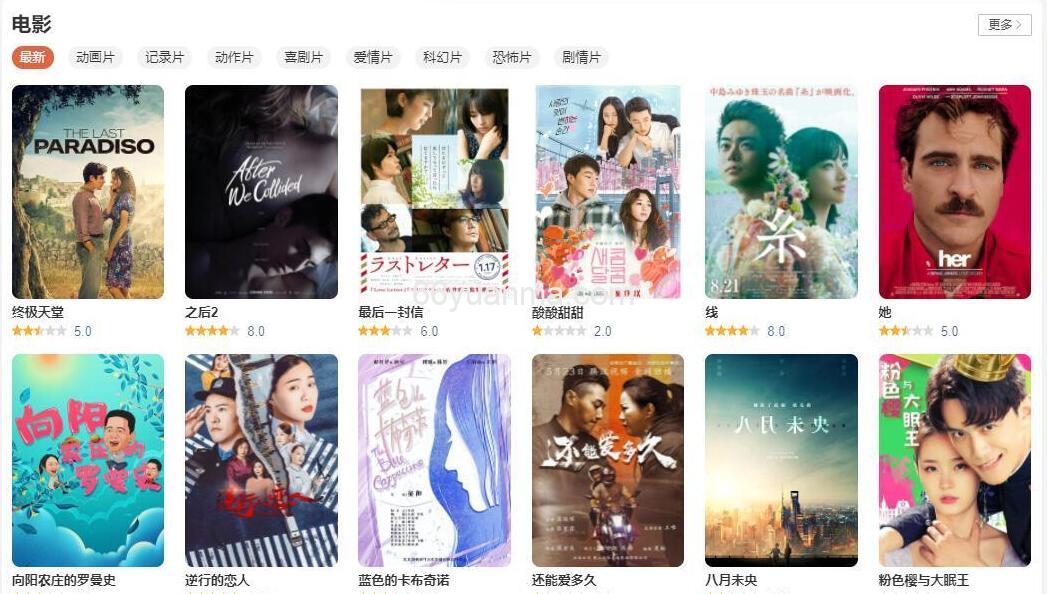Filter by 恐怖片

pos(512,57)
